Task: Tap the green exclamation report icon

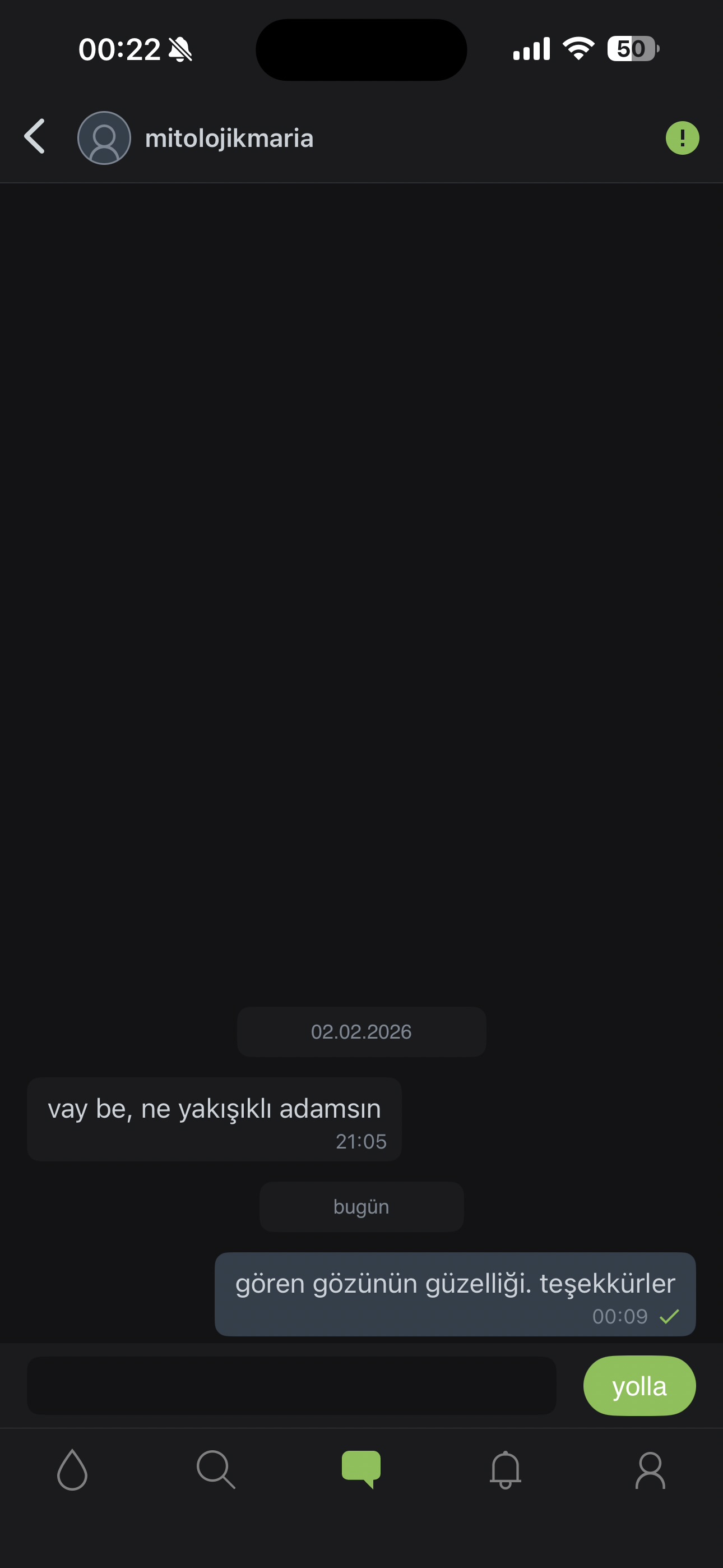Action: point(682,138)
